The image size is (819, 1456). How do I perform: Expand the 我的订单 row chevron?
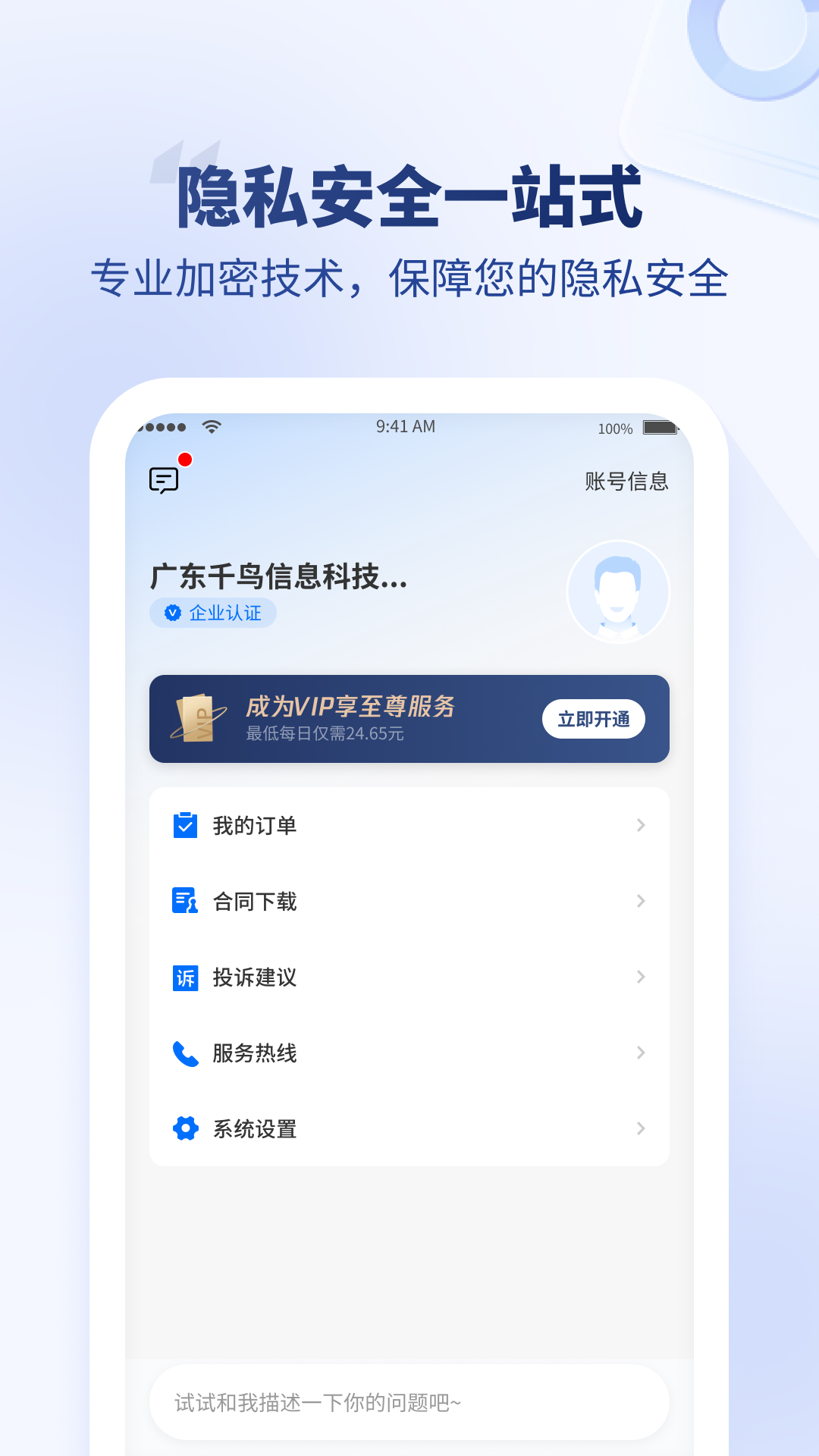[641, 825]
